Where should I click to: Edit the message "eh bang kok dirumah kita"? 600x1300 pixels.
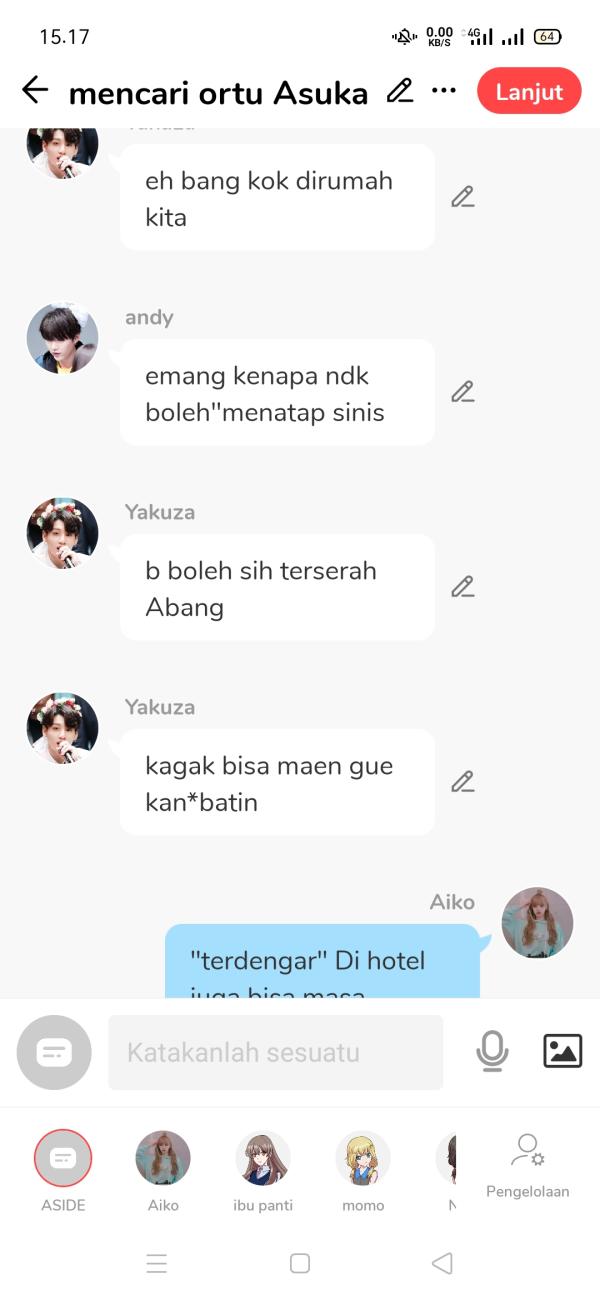[462, 197]
